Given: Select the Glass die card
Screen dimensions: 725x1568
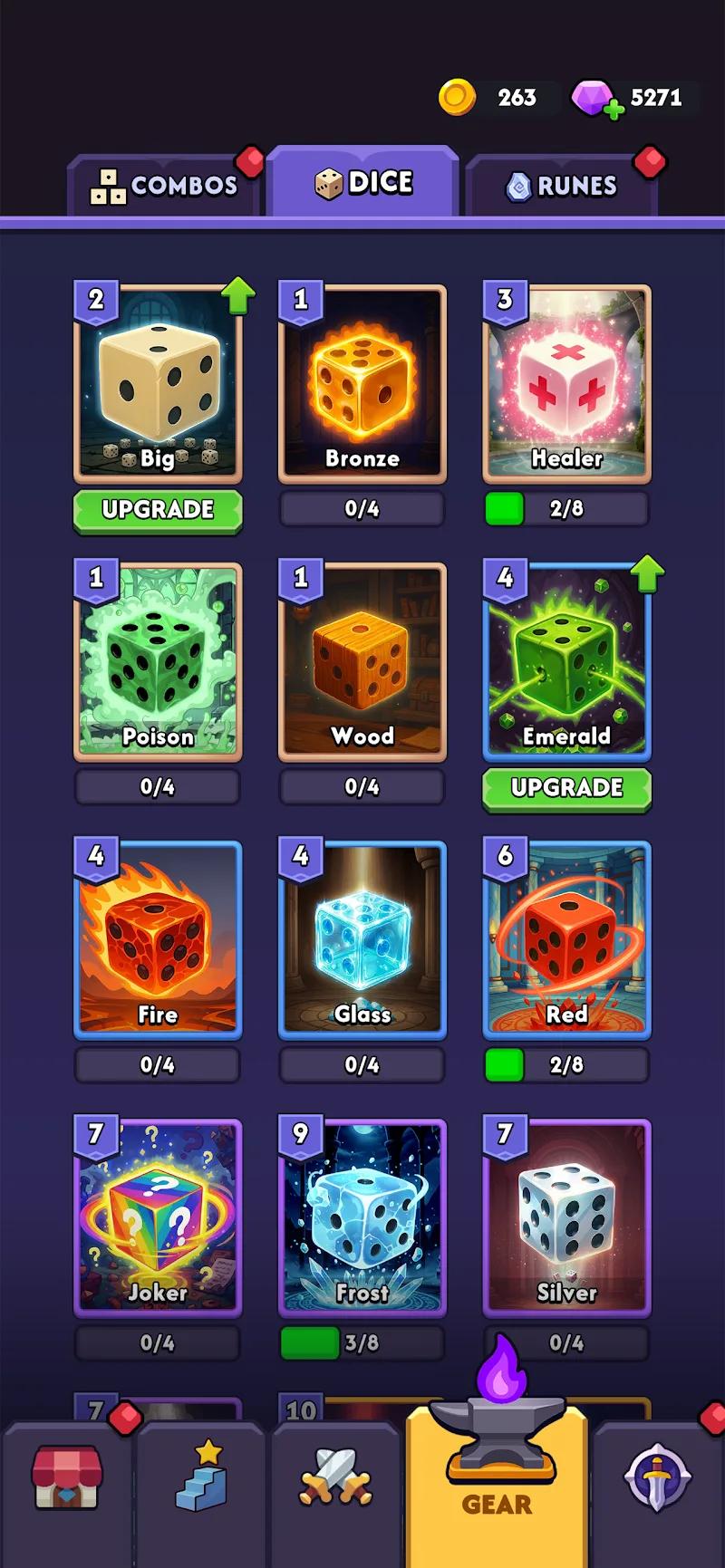Looking at the screenshot, I should click(362, 940).
